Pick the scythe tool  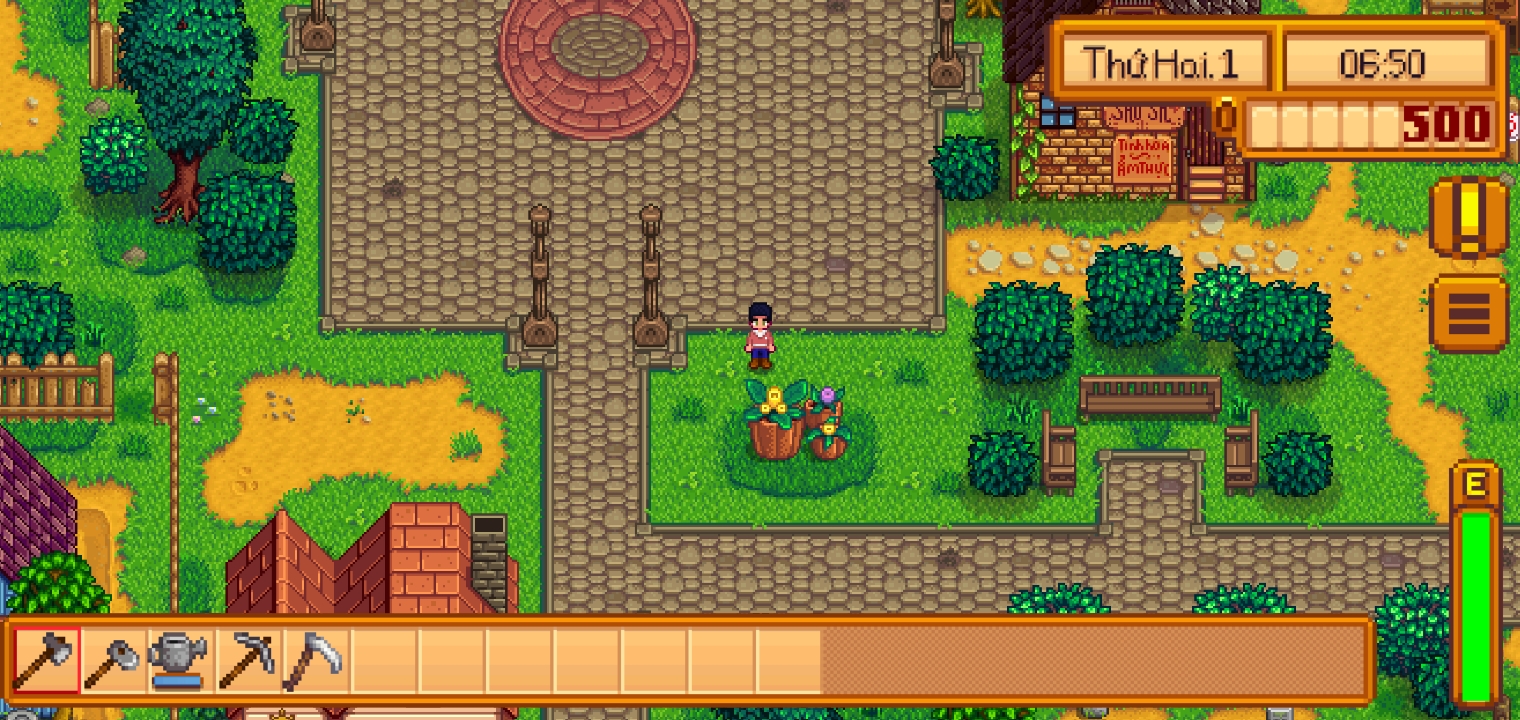click(x=312, y=660)
